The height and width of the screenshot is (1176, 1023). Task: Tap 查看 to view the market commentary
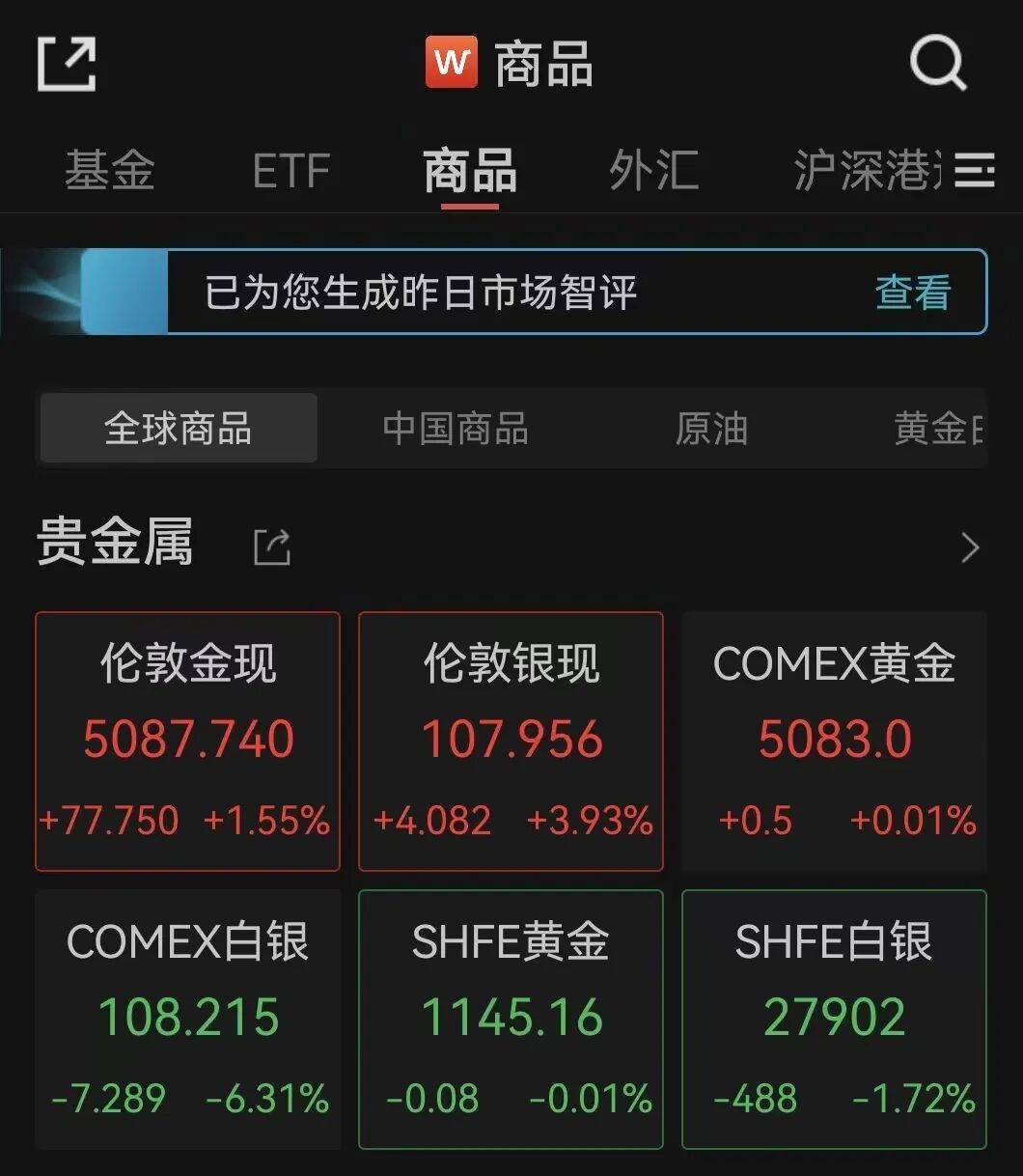tap(912, 292)
